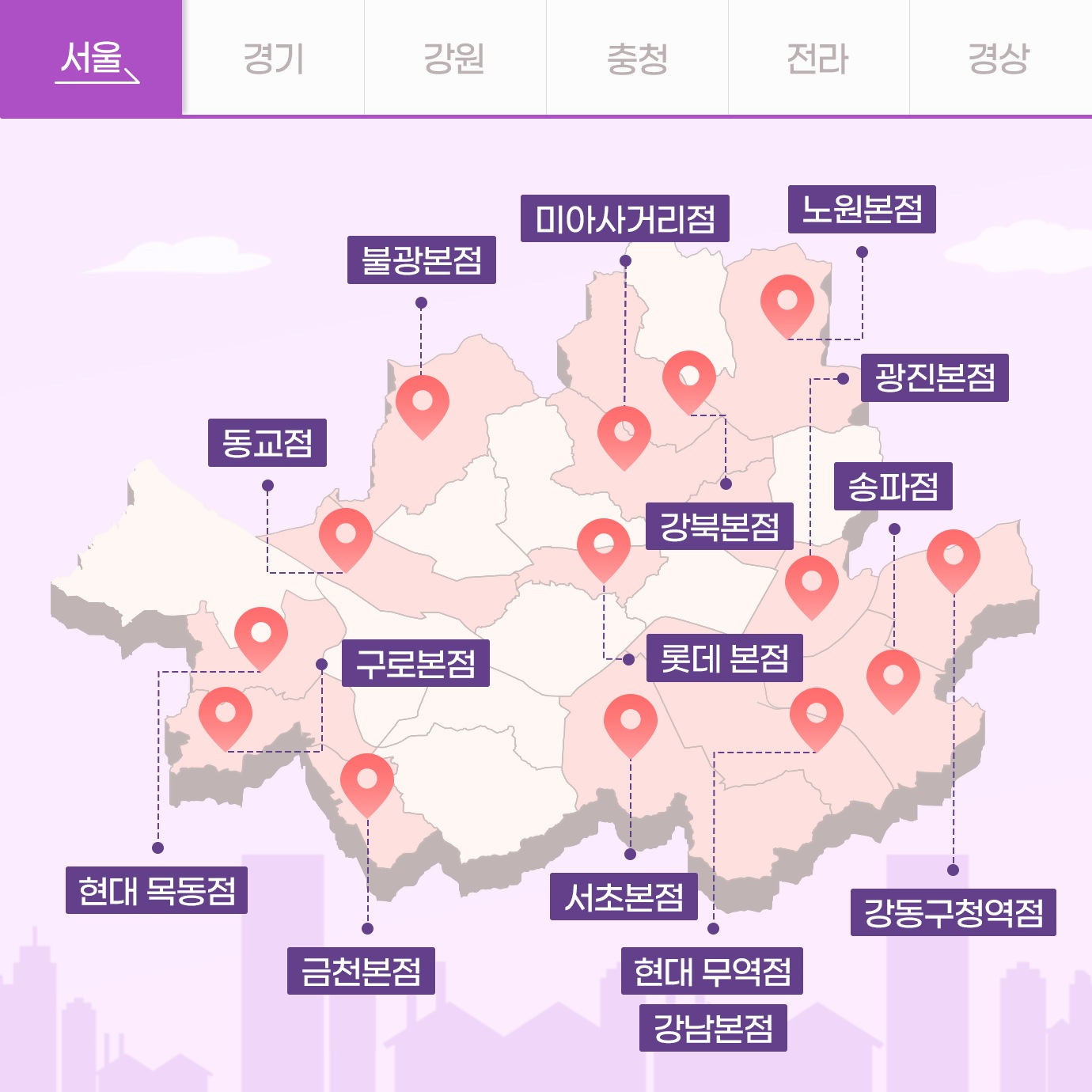Open the 강남본점 branch label
The height and width of the screenshot is (1092, 1092).
[x=713, y=1028]
